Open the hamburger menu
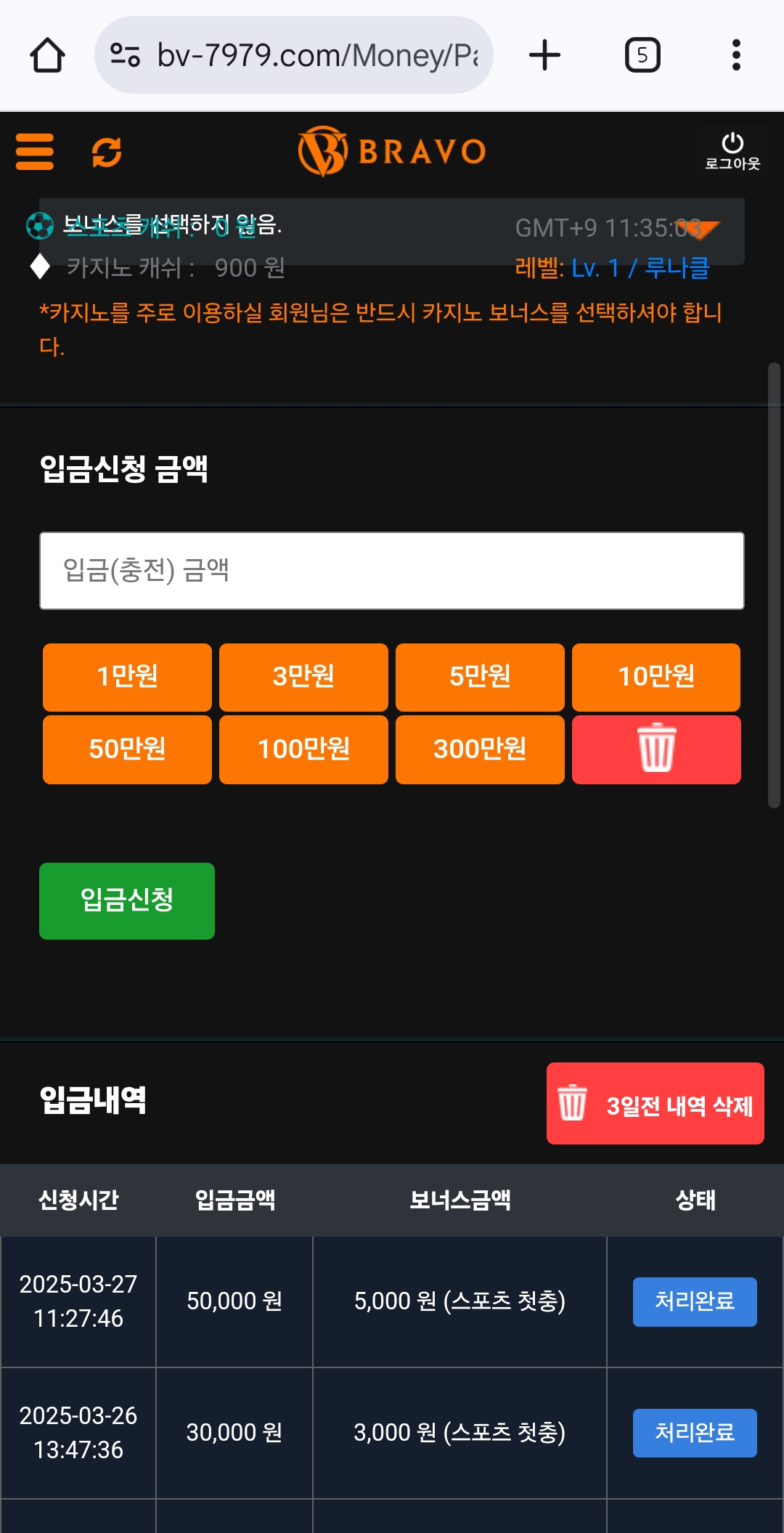Viewport: 784px width, 1533px height. [x=34, y=152]
